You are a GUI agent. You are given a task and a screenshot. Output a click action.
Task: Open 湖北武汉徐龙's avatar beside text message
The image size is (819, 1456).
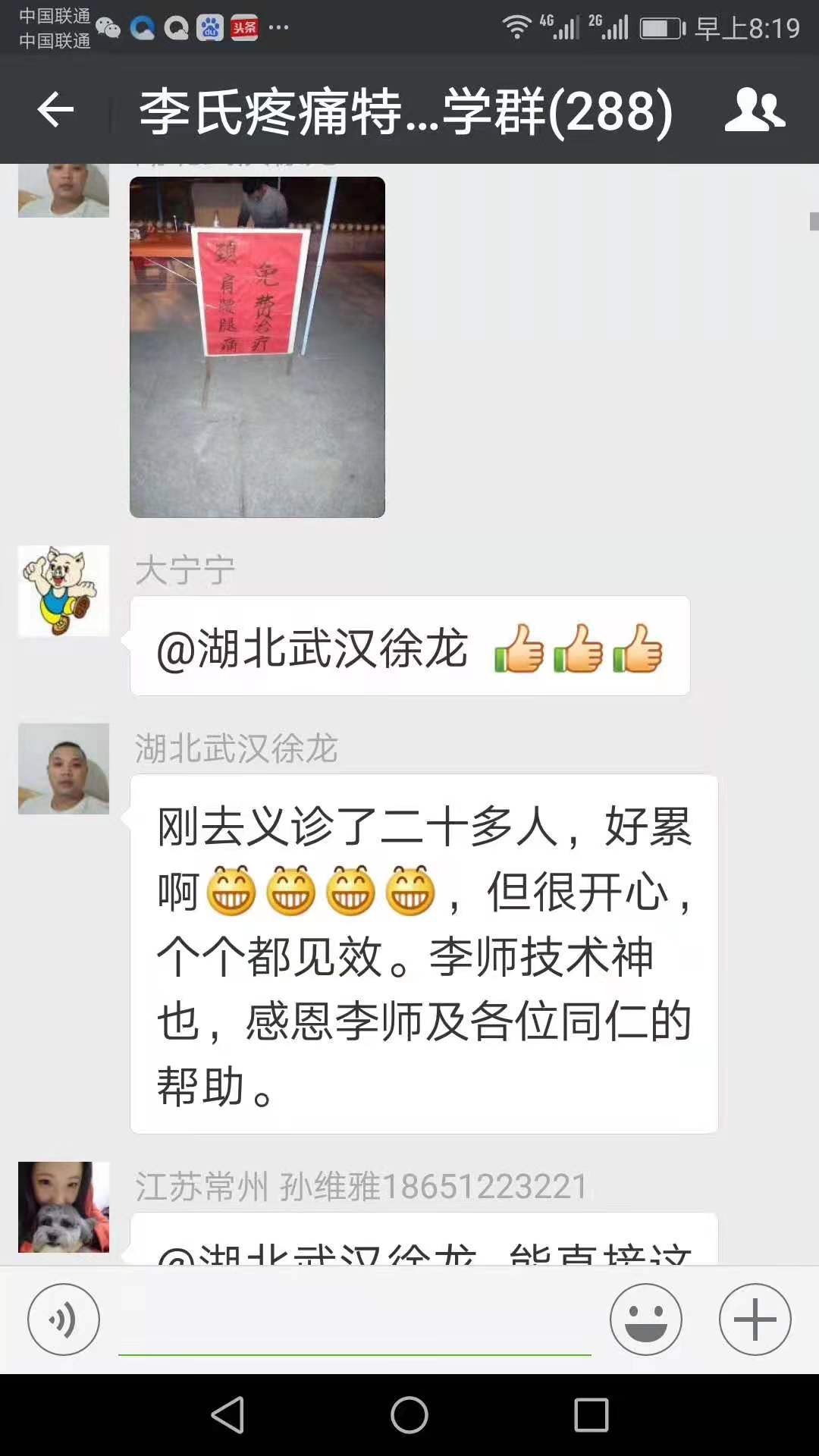(64, 768)
